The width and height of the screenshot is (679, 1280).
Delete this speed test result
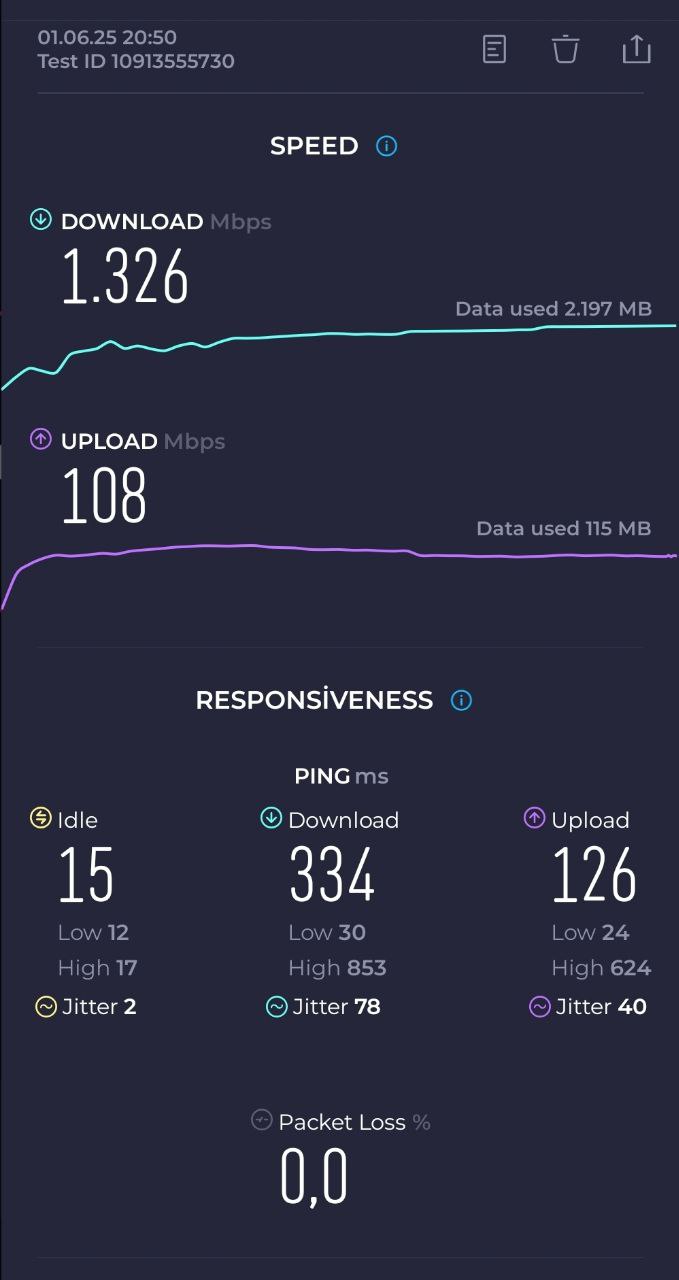pyautogui.click(x=565, y=49)
